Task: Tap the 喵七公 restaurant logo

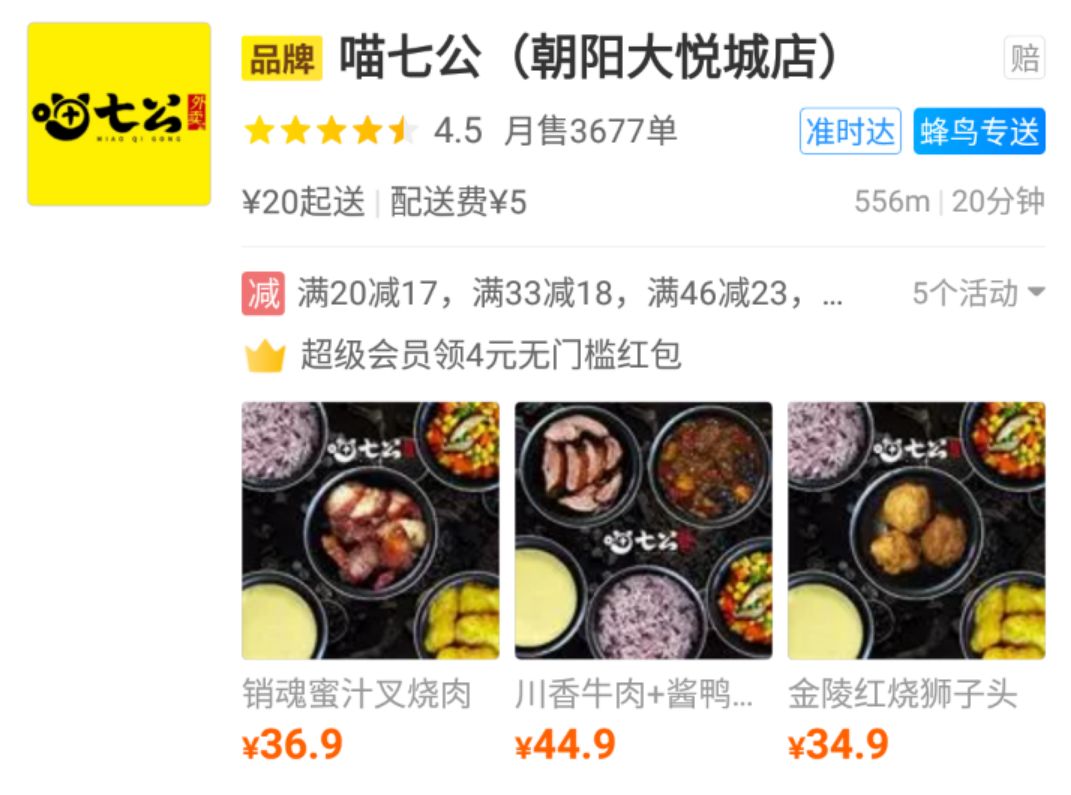Action: pyautogui.click(x=119, y=114)
